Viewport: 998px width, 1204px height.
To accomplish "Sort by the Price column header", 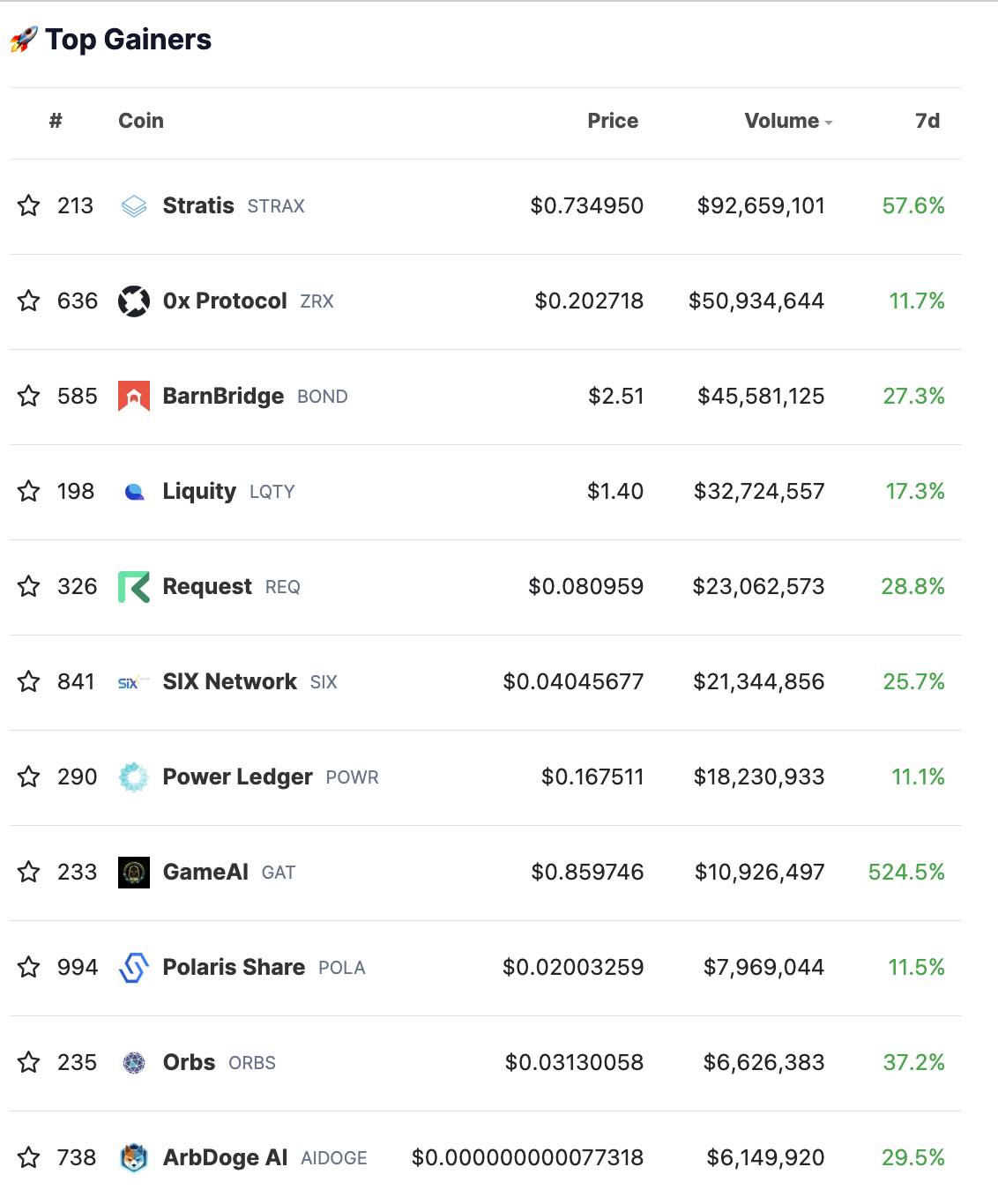I will [x=613, y=121].
